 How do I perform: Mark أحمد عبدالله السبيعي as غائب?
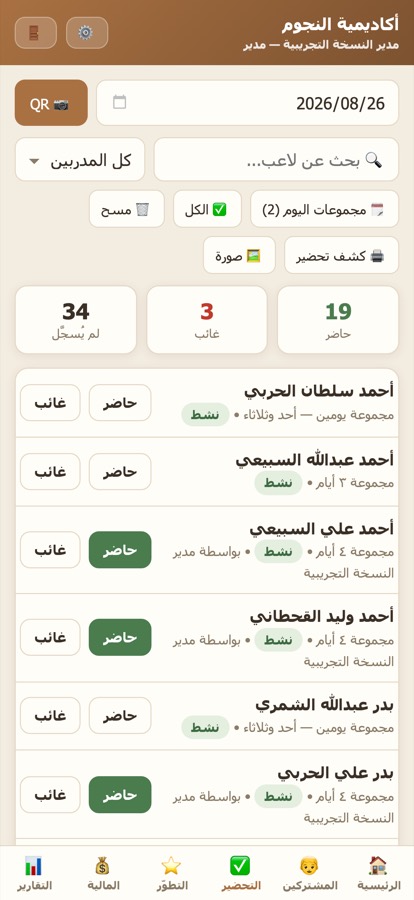click(x=50, y=472)
